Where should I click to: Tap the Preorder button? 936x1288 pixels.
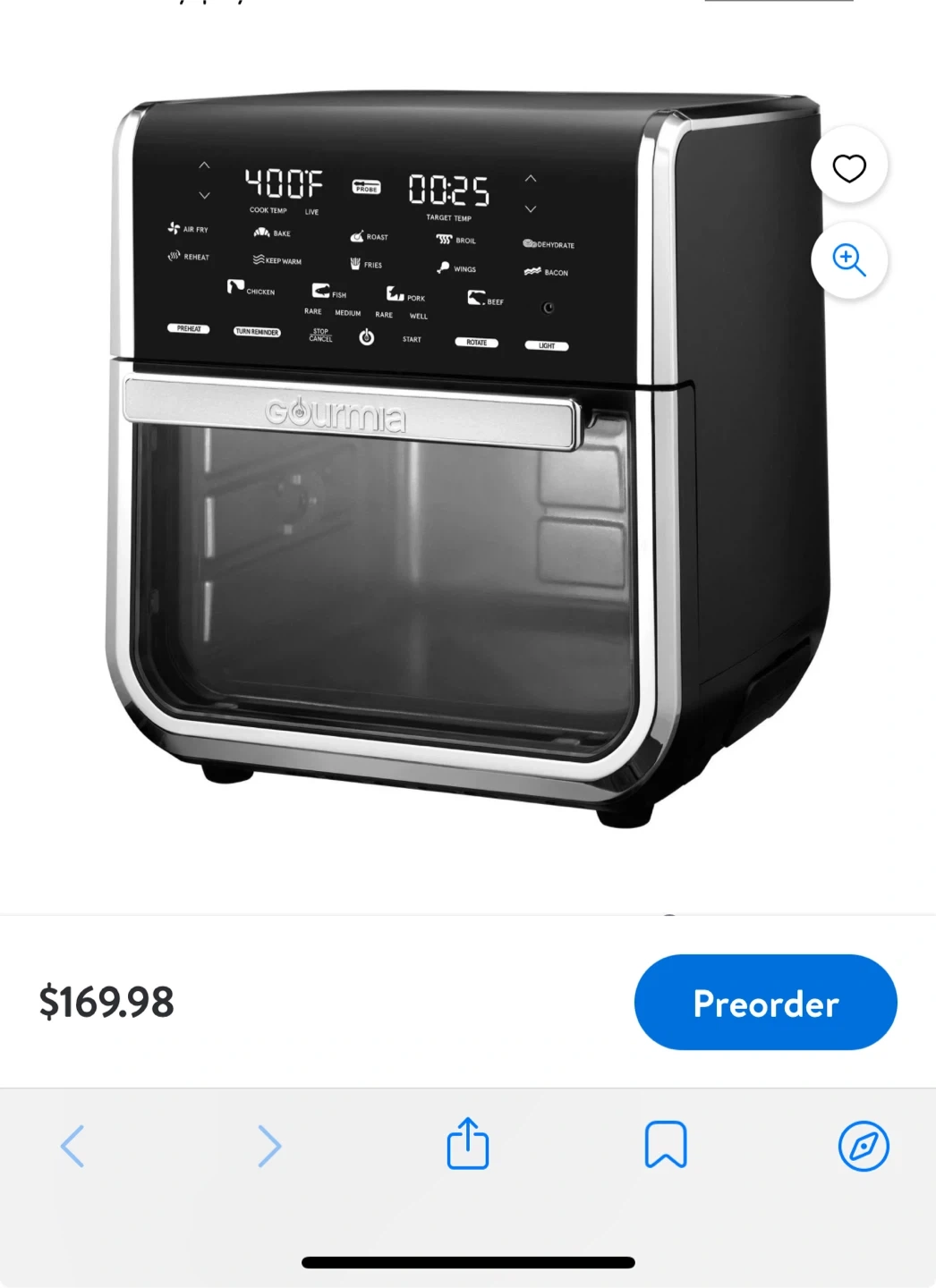765,1003
